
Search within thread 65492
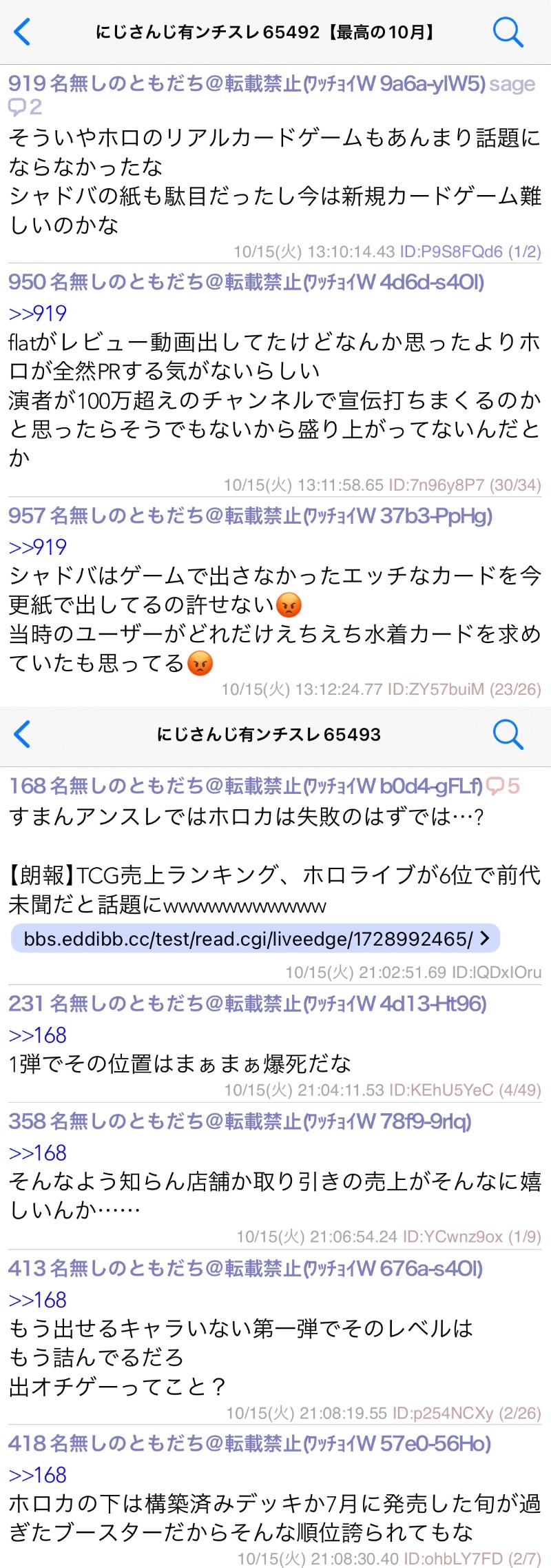pos(508,32)
